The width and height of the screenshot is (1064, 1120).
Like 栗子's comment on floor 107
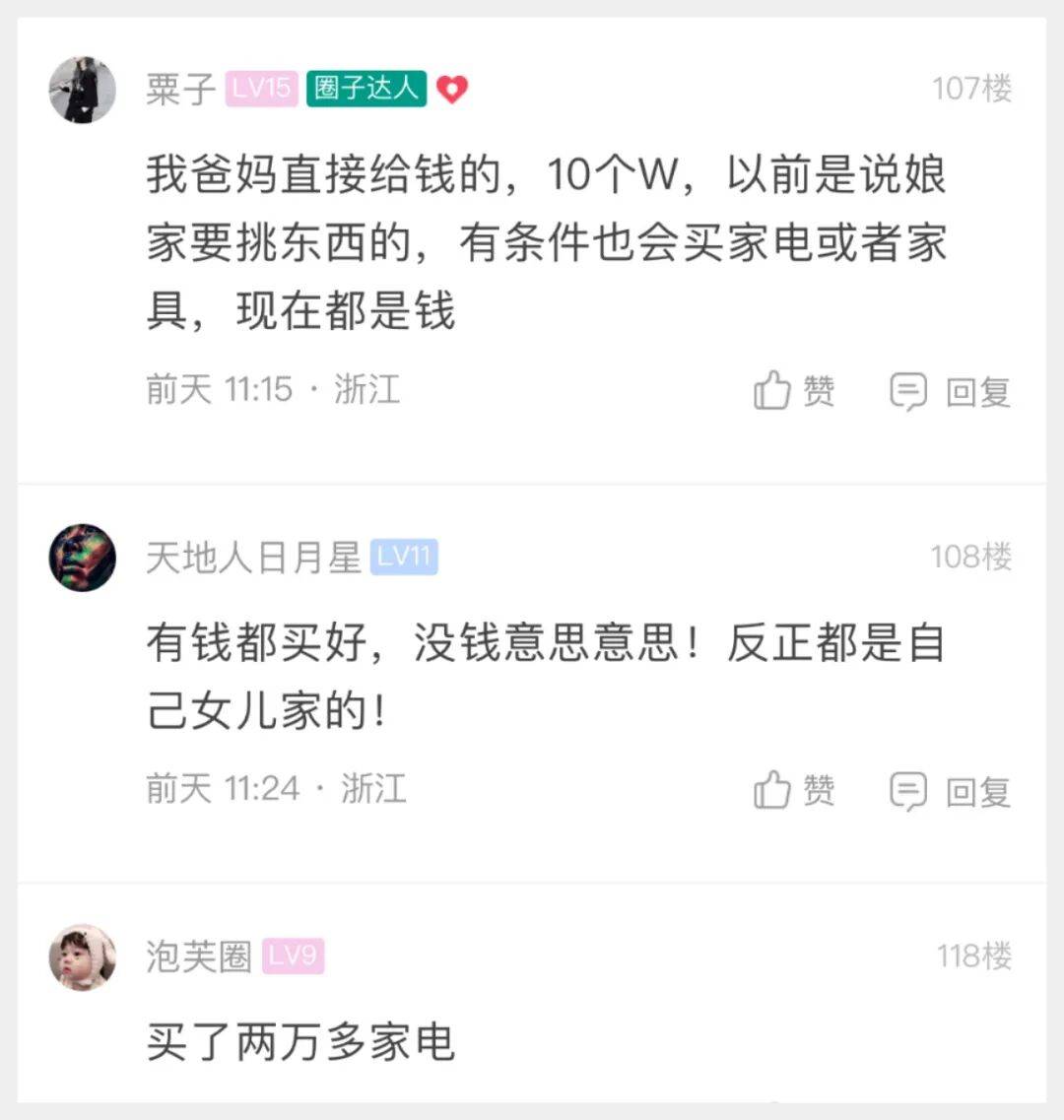794,391
